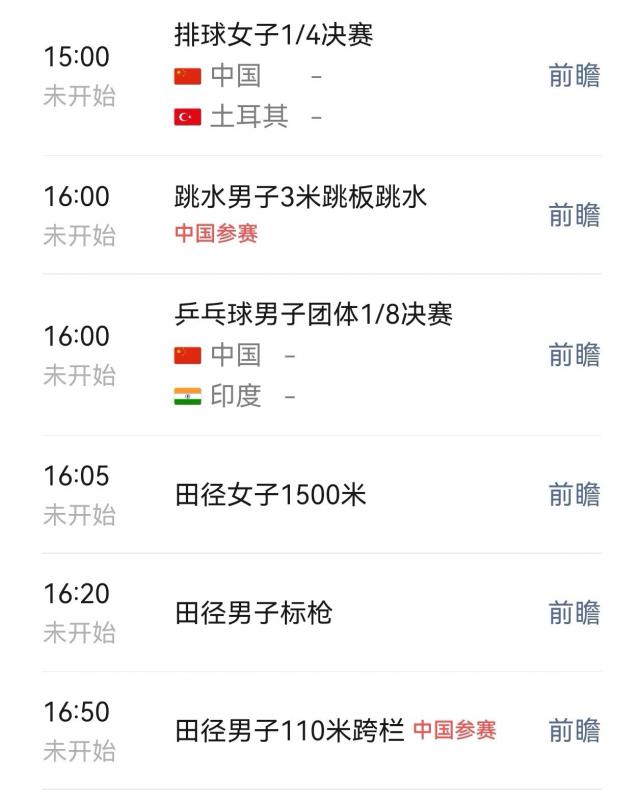Open 前瞻 for 排球女子1/4决赛
The width and height of the screenshot is (640, 800).
[x=574, y=76]
